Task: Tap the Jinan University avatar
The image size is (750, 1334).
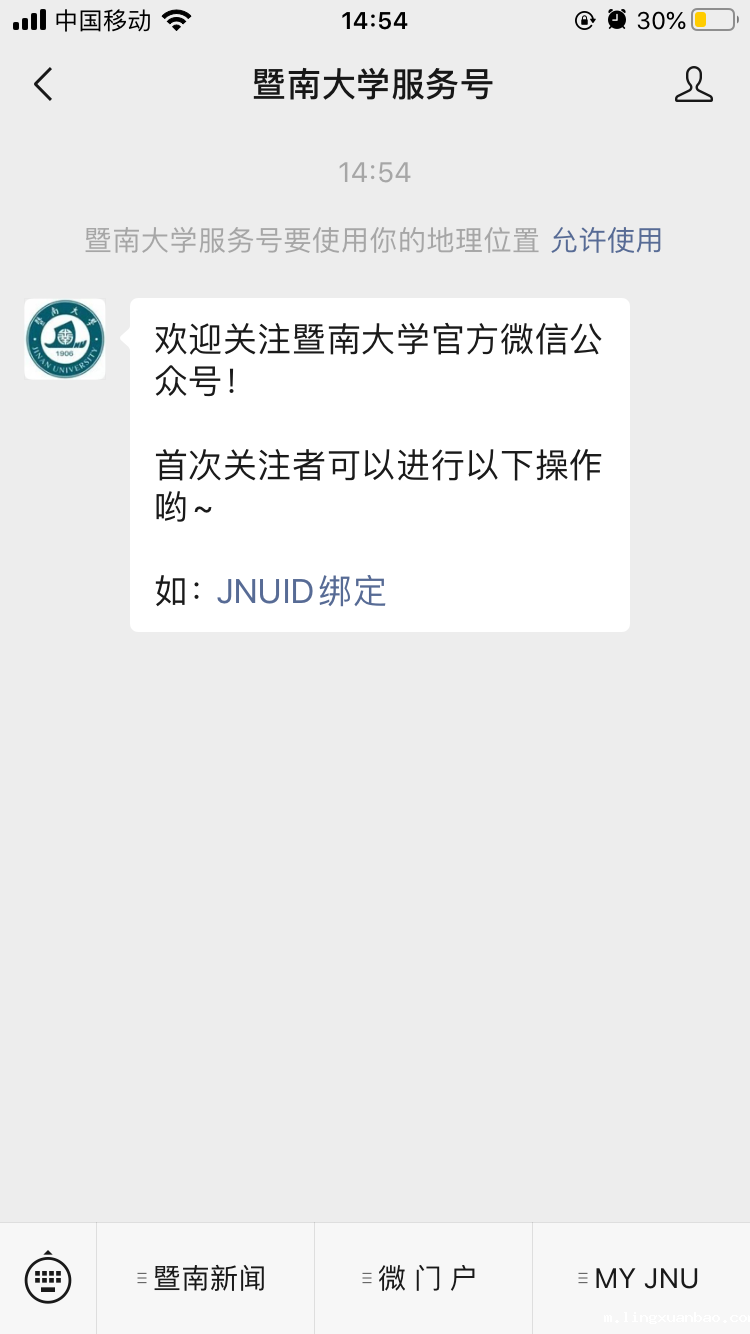Action: 65,339
